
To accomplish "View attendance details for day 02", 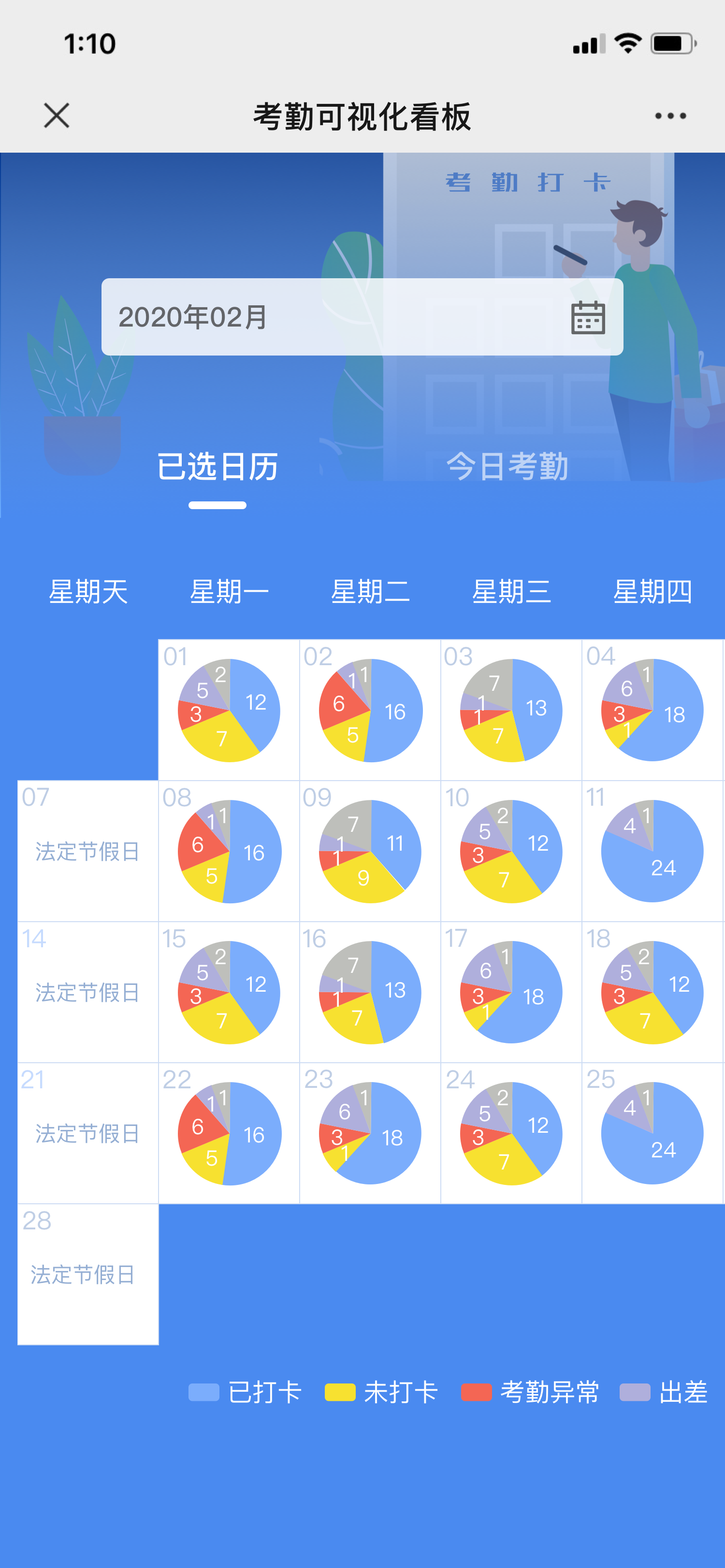I will [370, 711].
